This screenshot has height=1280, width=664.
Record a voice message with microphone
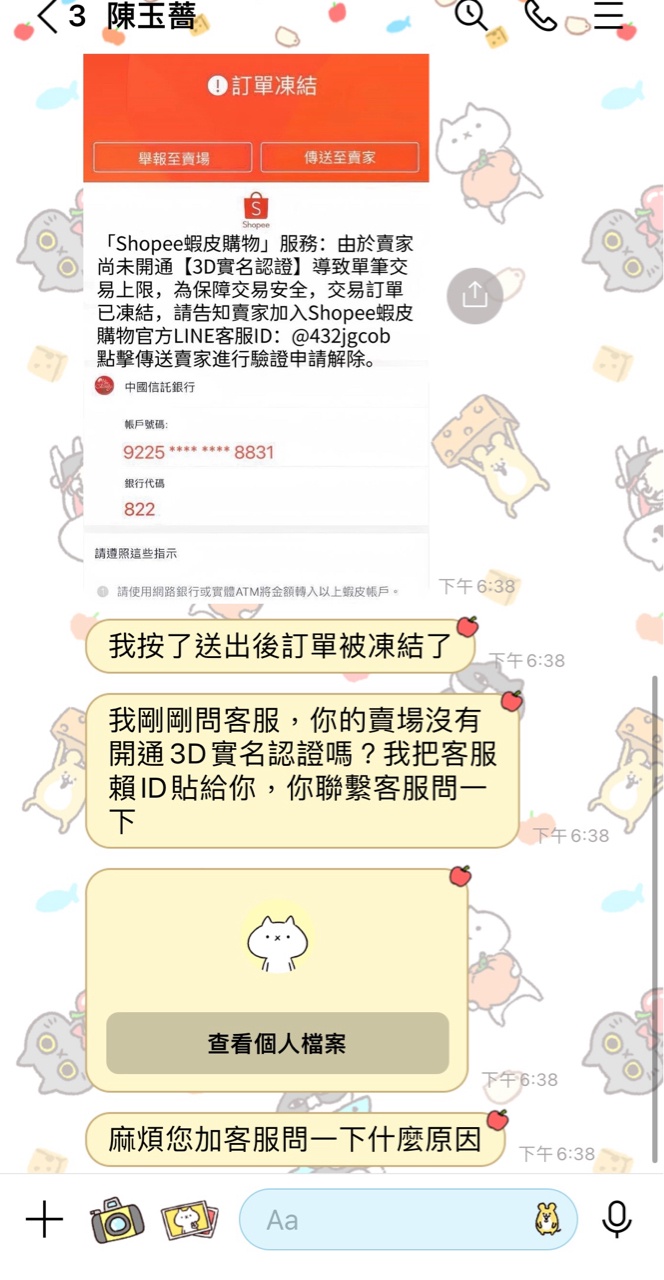[617, 1220]
